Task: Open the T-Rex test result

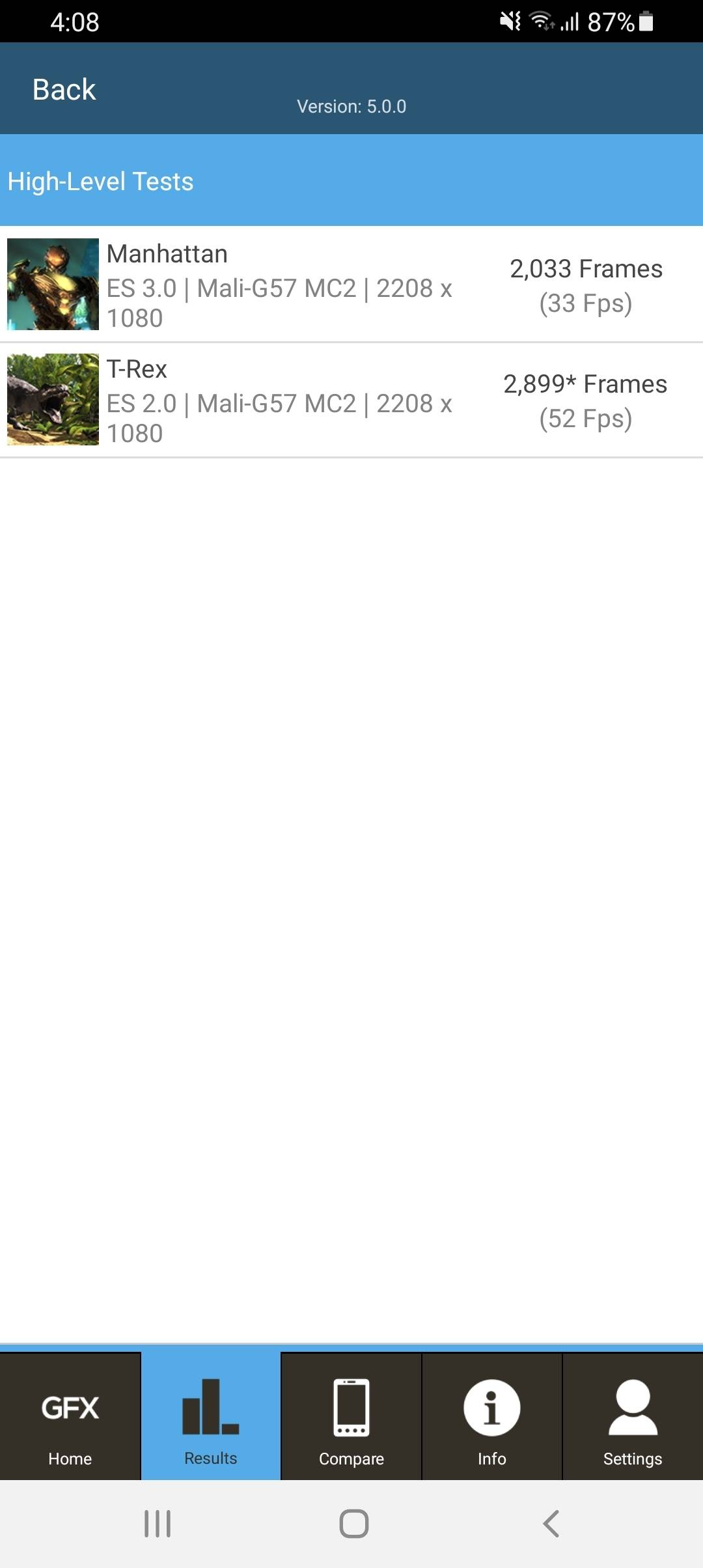Action: 351,400
